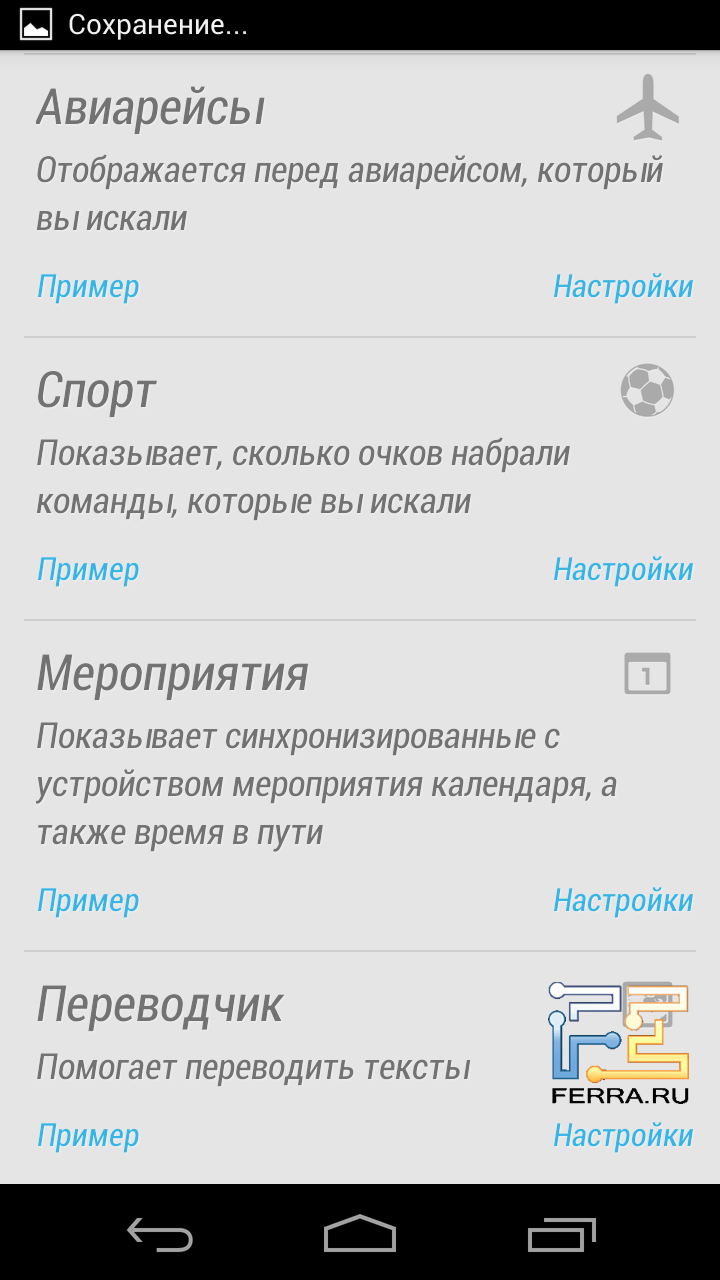Image resolution: width=720 pixels, height=1280 pixels.
Task: Show the Пример for Мероприятия
Action: point(88,901)
